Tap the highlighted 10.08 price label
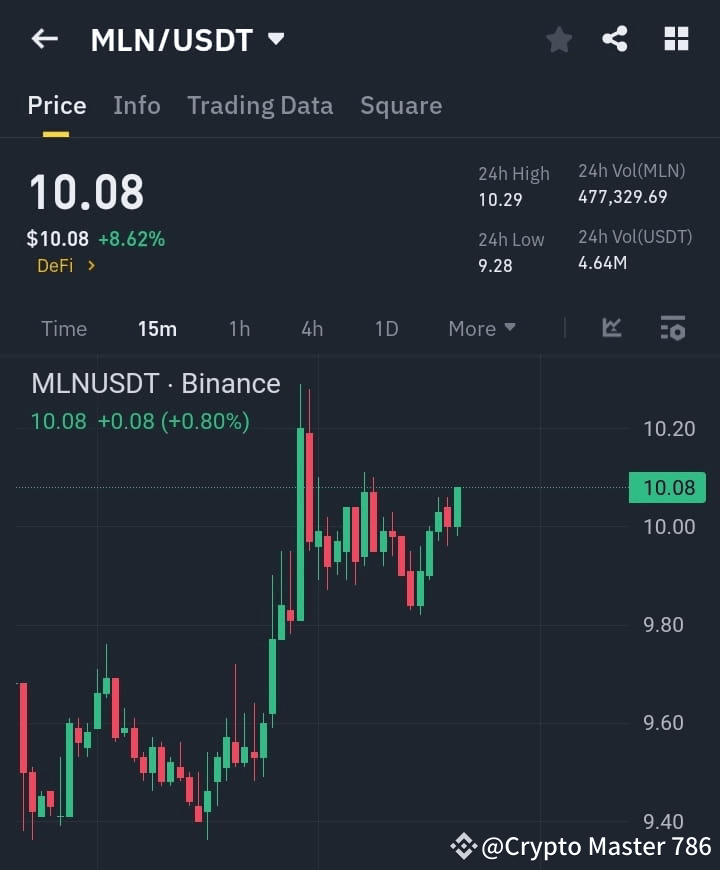The width and height of the screenshot is (720, 870). click(x=668, y=488)
